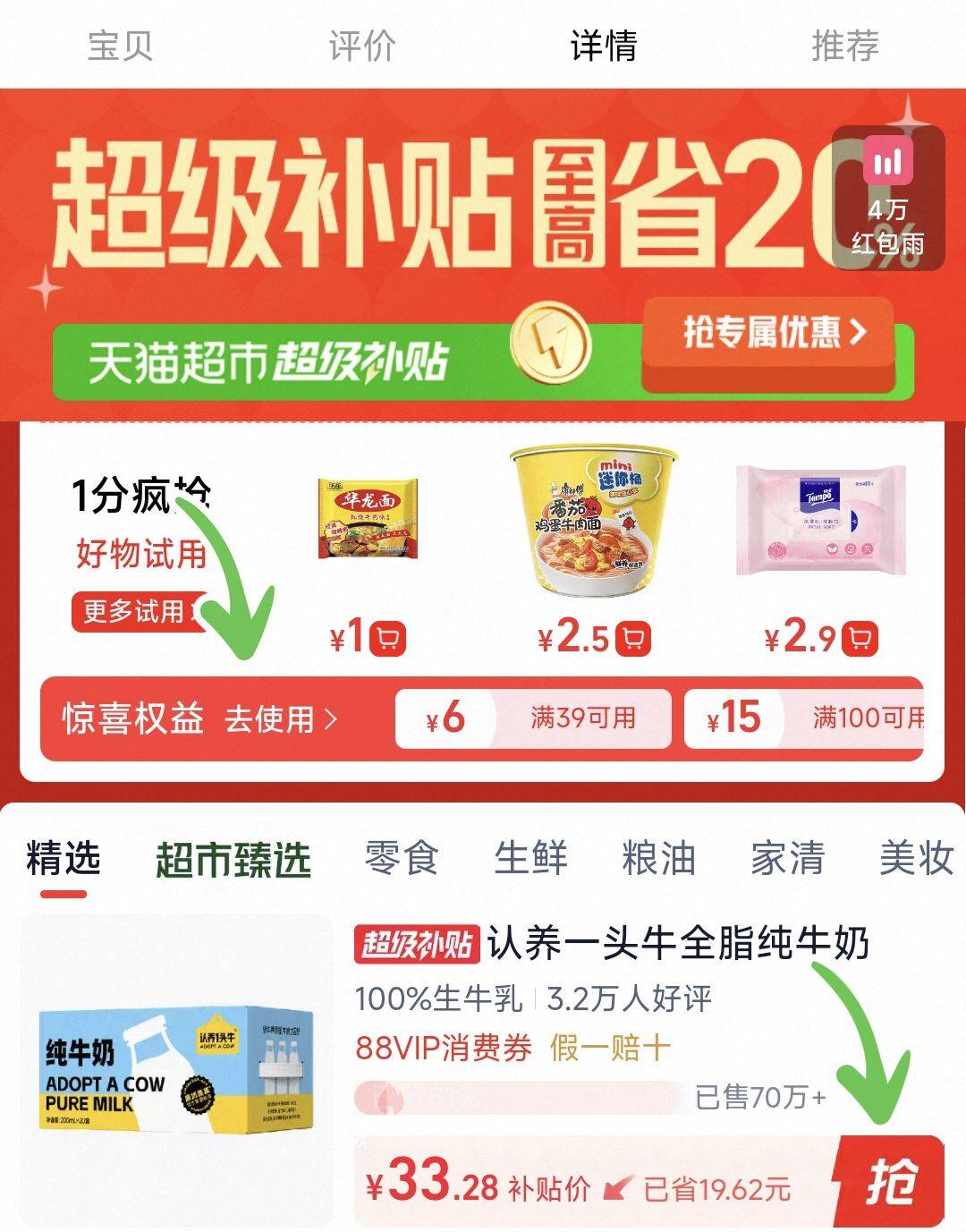Open 惊喜权益 去使用 link
The width and height of the screenshot is (966, 1232).
281,718
